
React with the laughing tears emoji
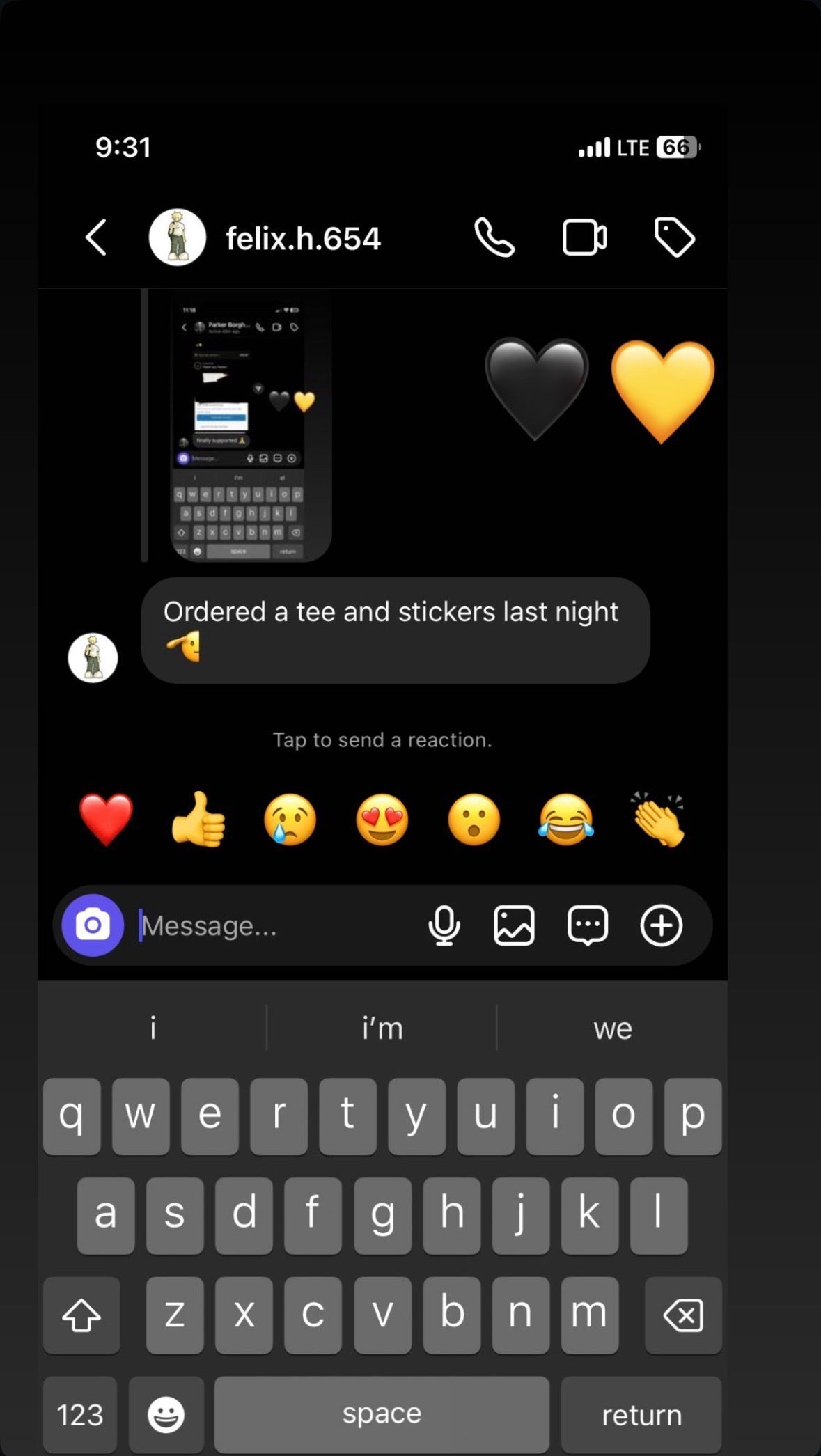(x=566, y=820)
